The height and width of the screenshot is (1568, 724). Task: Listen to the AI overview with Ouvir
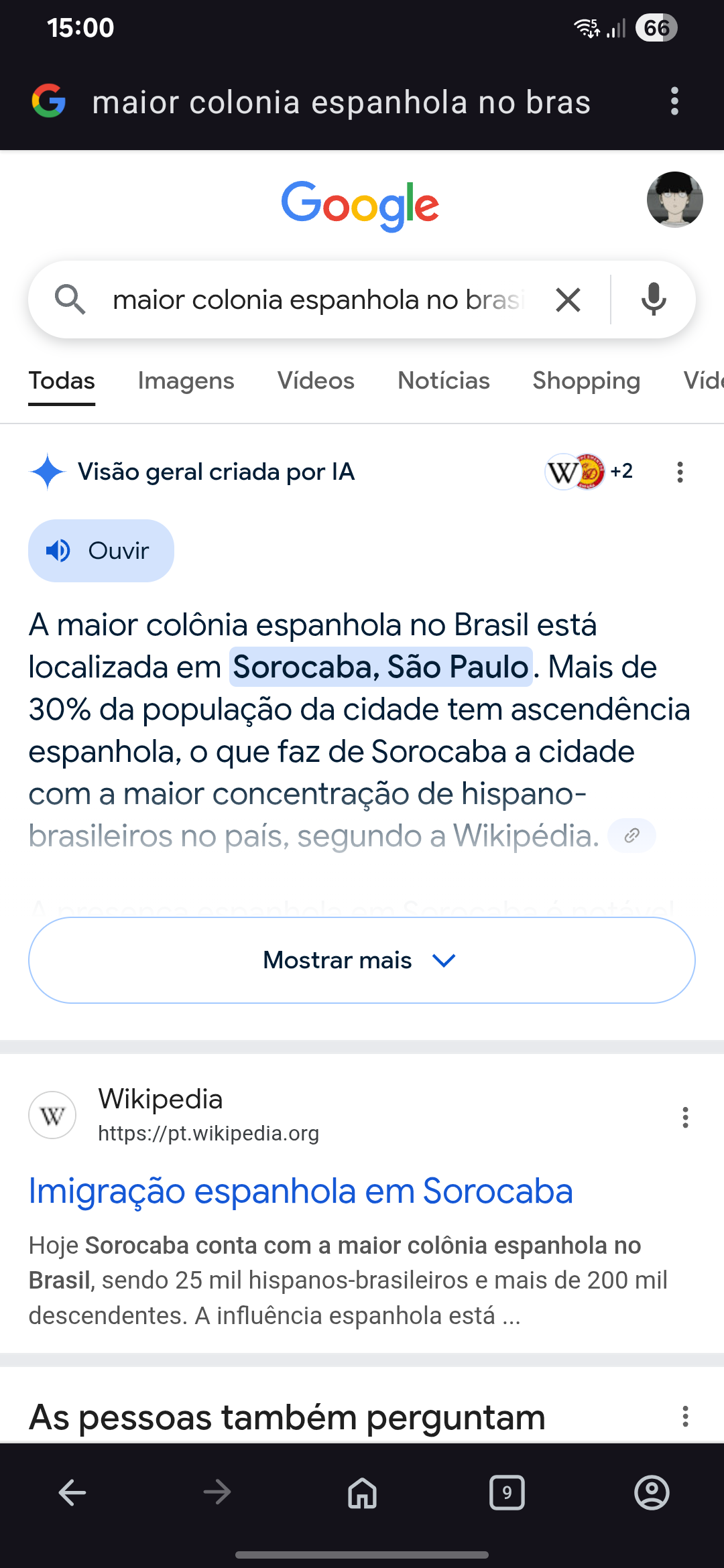pyautogui.click(x=101, y=551)
